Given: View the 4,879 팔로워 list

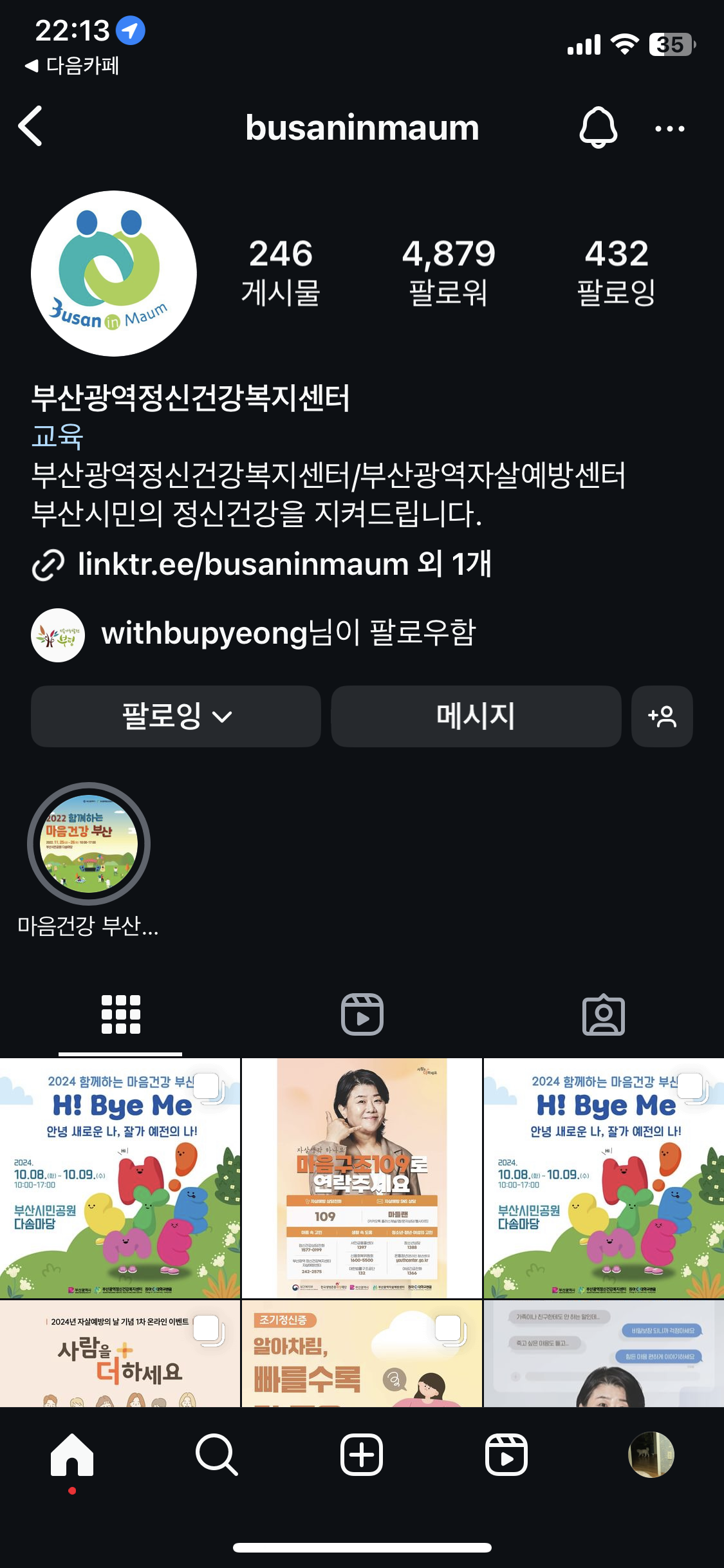Looking at the screenshot, I should [449, 272].
